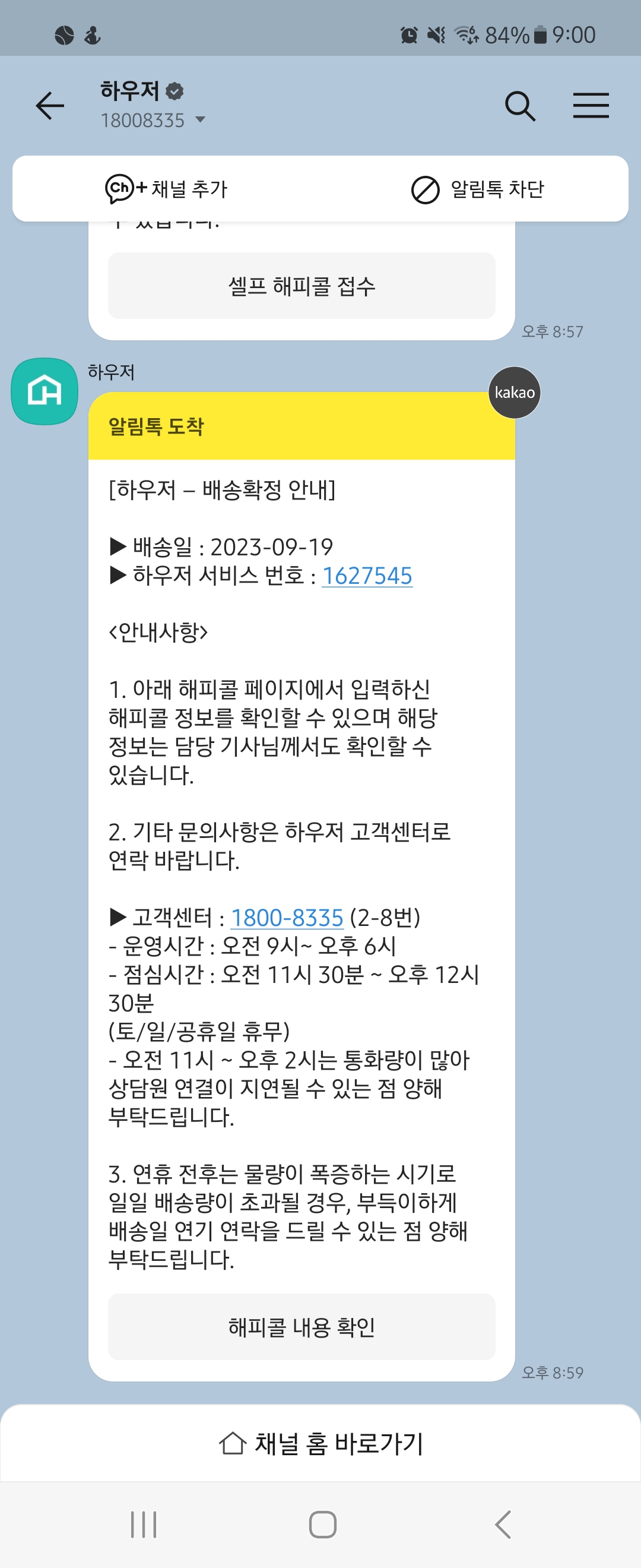Viewport: 641px width, 1568px height.
Task: Tap the 해피콜 내용 확인 button
Action: 302,1327
